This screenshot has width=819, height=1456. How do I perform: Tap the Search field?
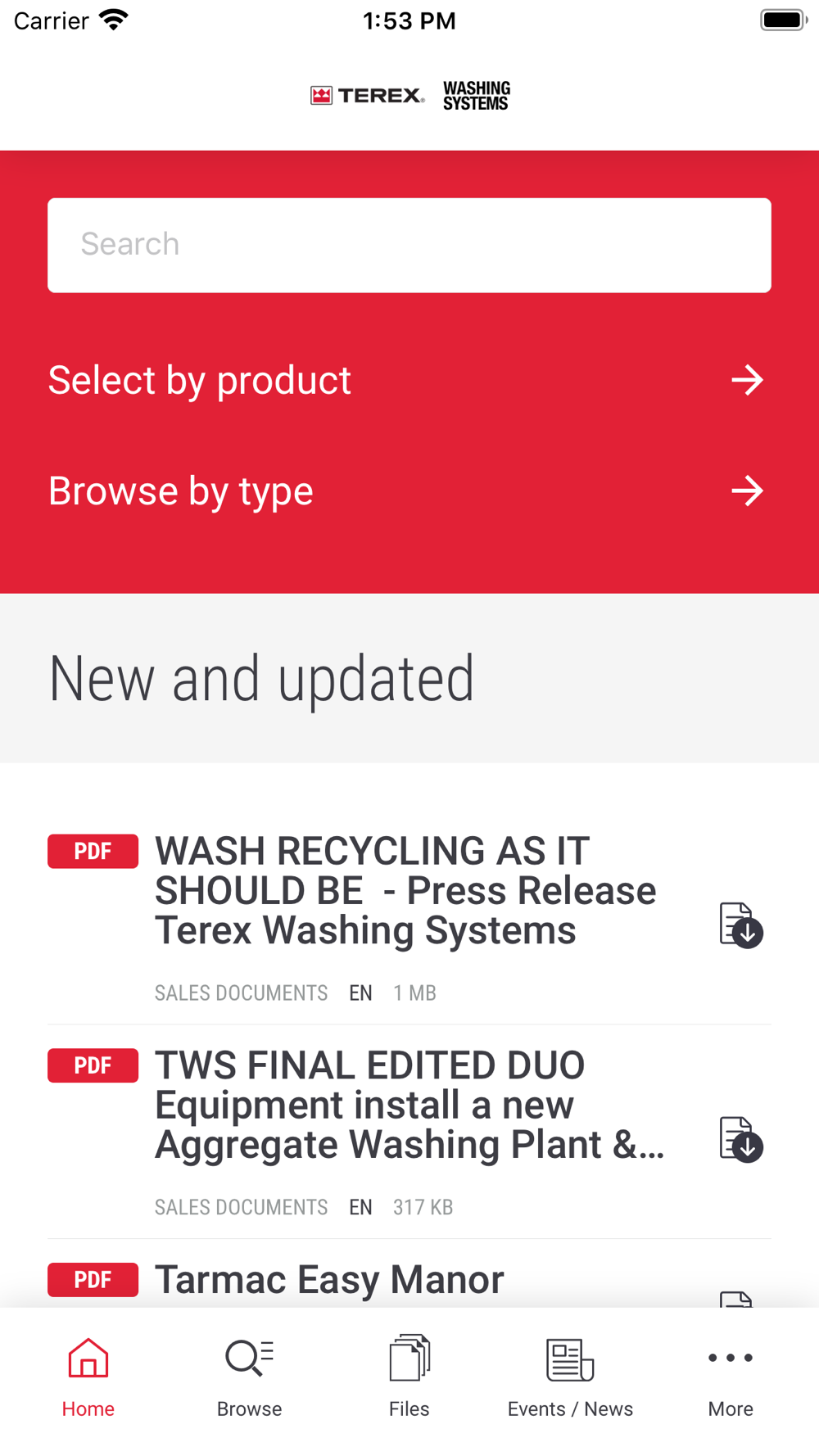click(x=409, y=245)
